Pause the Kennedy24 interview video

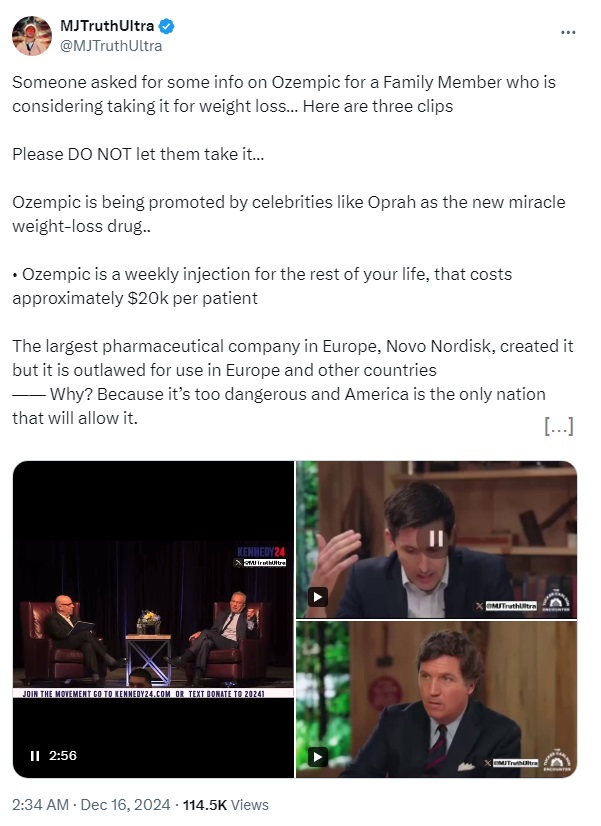click(36, 756)
